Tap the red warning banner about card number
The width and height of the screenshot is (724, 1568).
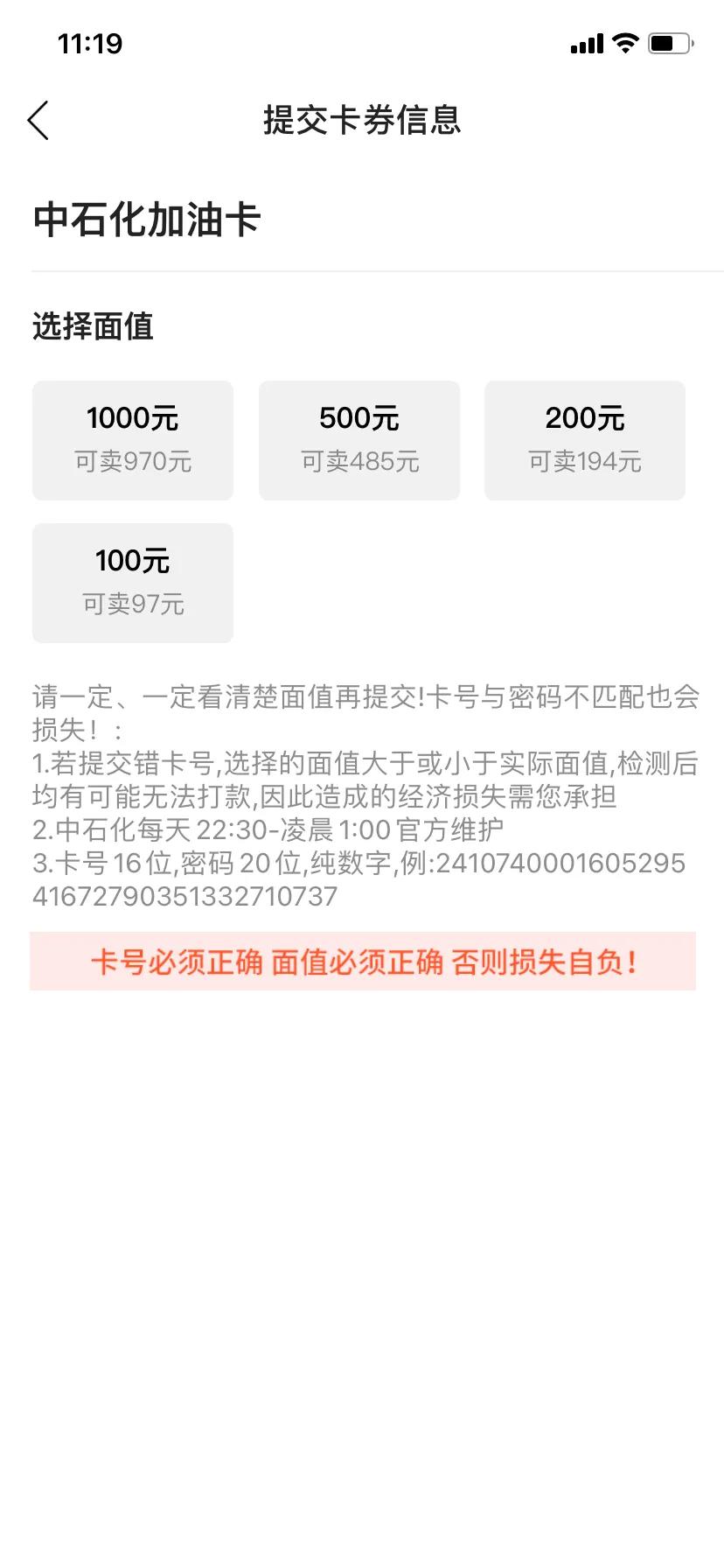pos(362,962)
